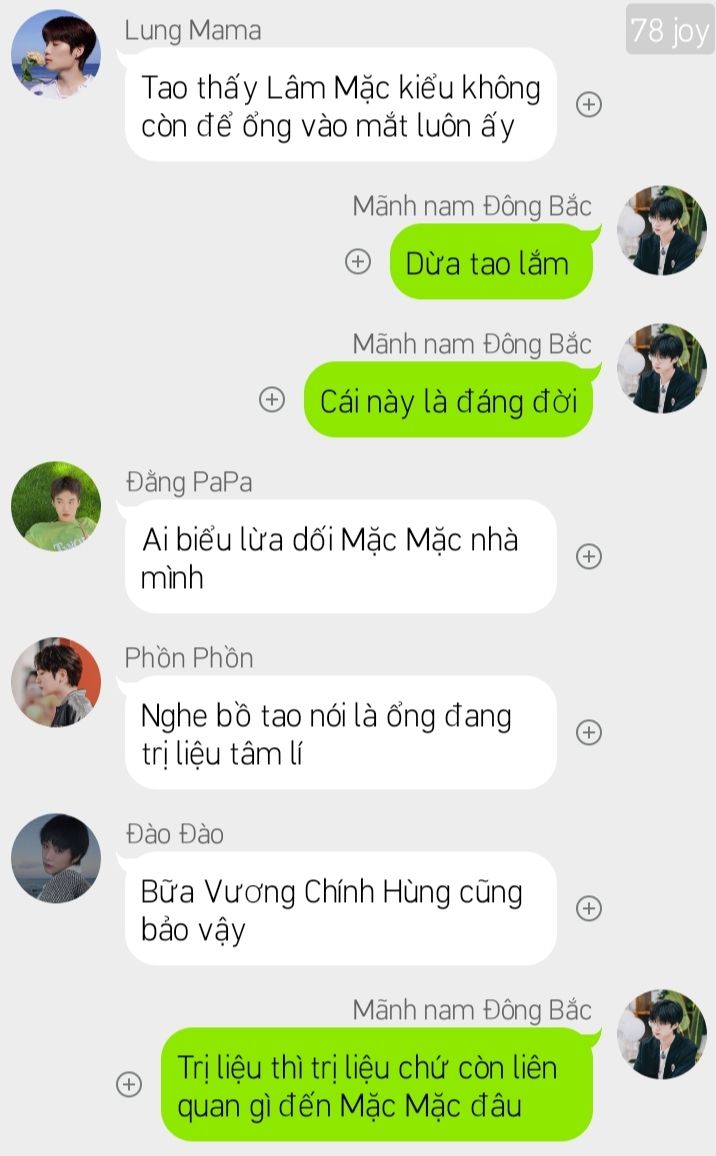Open Lung Mama's profile avatar
This screenshot has width=716, height=1156.
click(56, 54)
